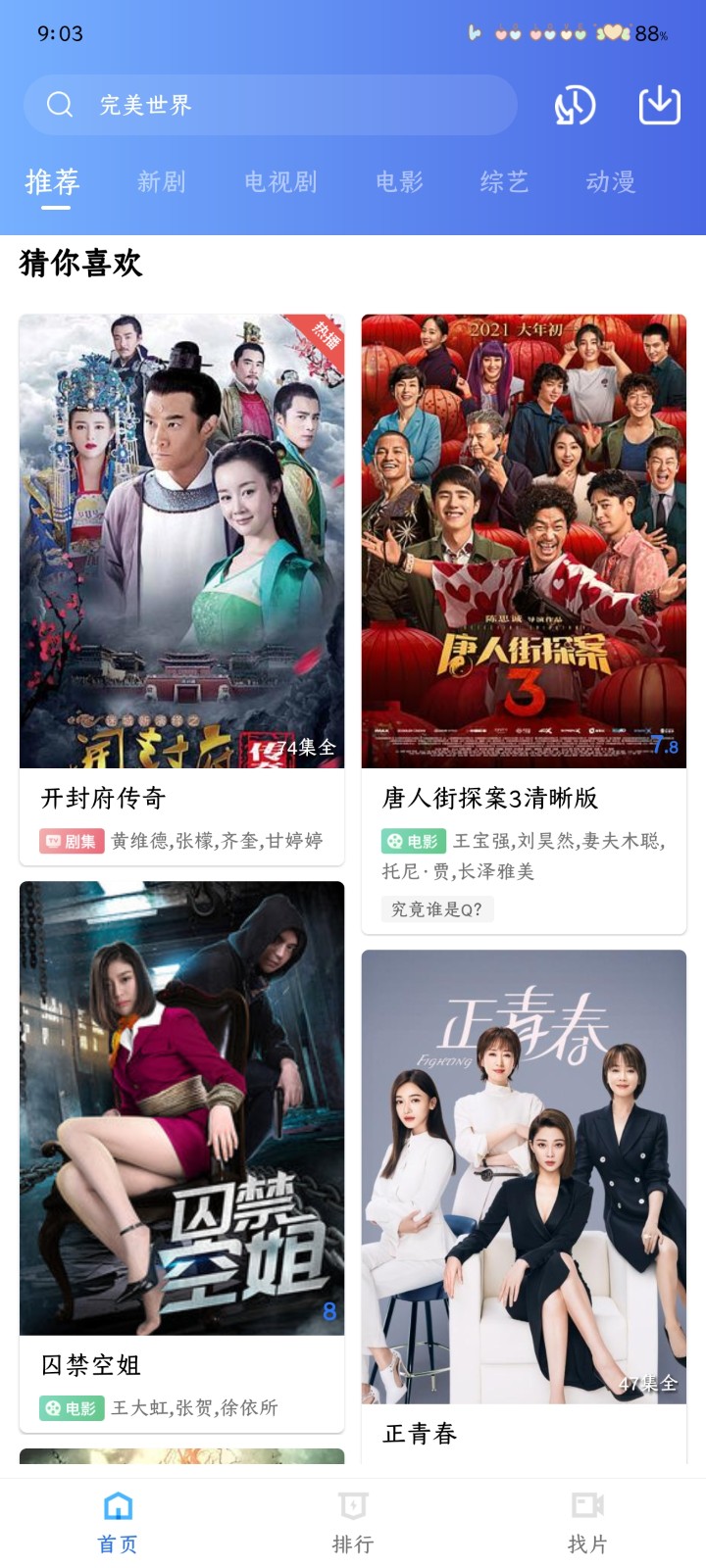Switch to the 新剧 tab

162,182
